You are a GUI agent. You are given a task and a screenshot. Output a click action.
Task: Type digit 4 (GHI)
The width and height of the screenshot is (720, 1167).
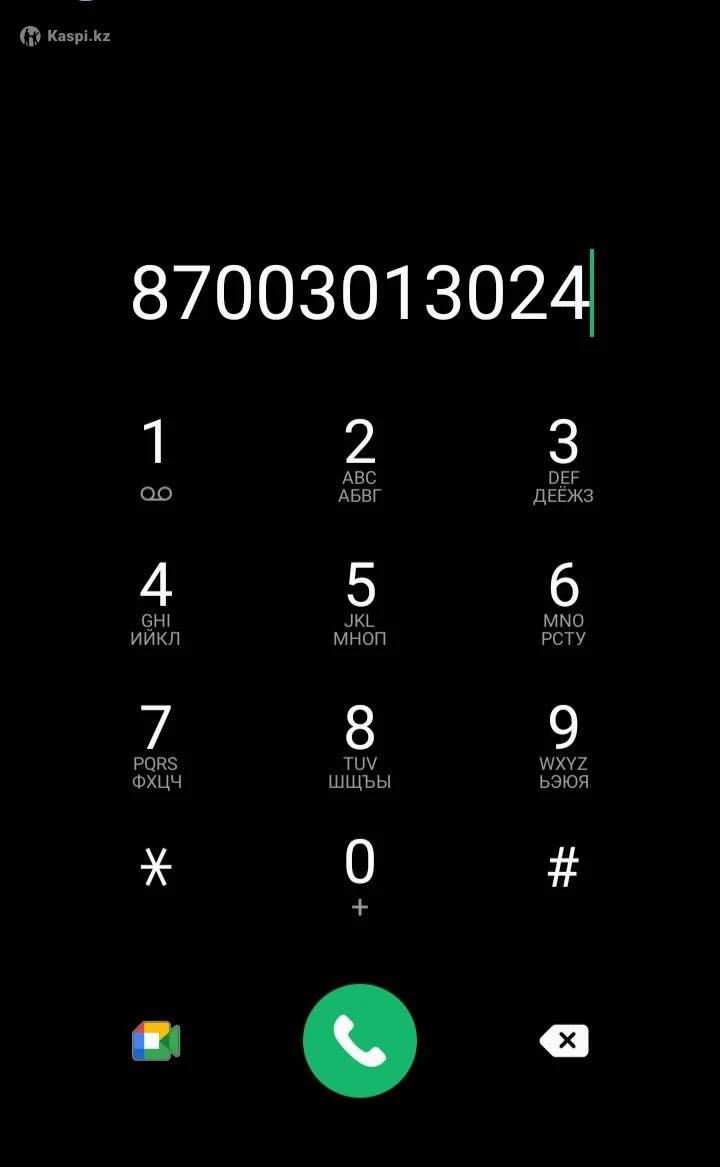(156, 602)
